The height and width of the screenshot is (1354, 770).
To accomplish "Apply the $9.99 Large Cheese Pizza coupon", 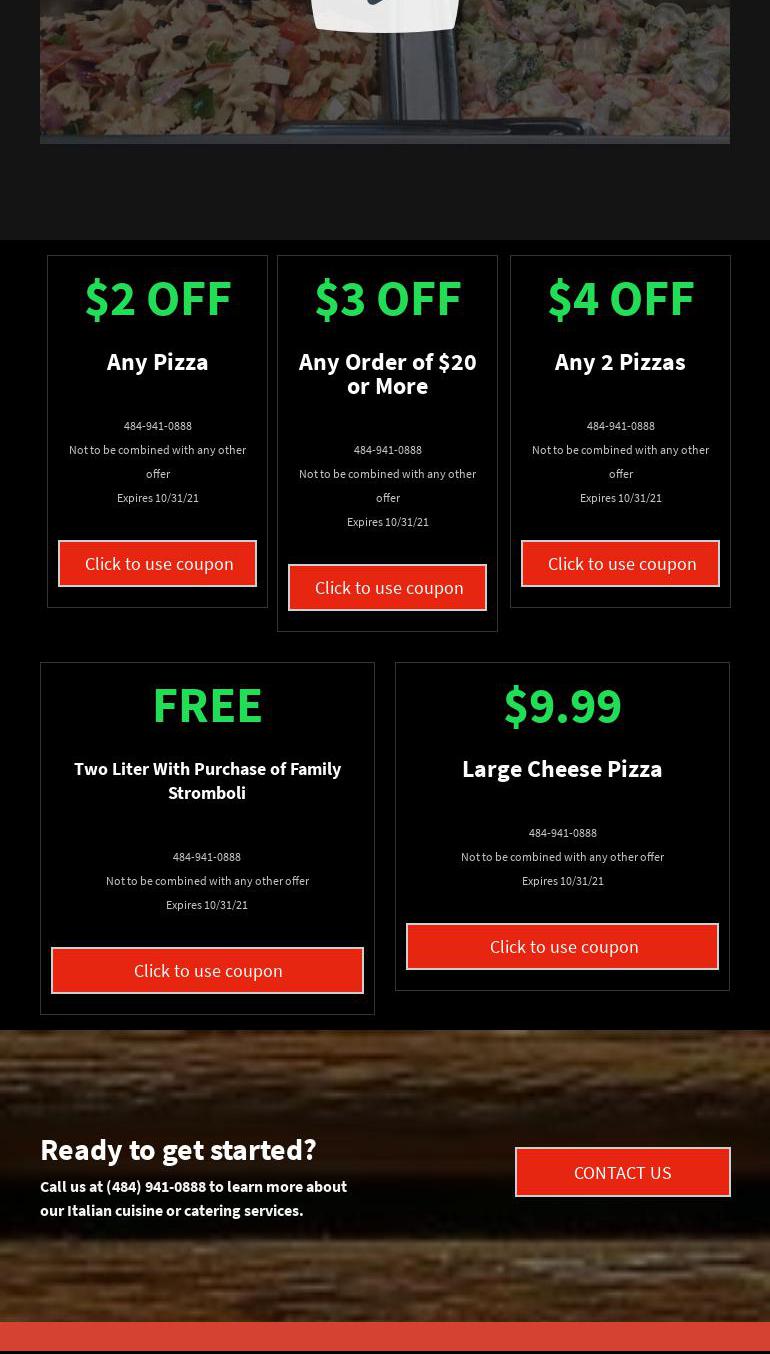I will tap(562, 947).
